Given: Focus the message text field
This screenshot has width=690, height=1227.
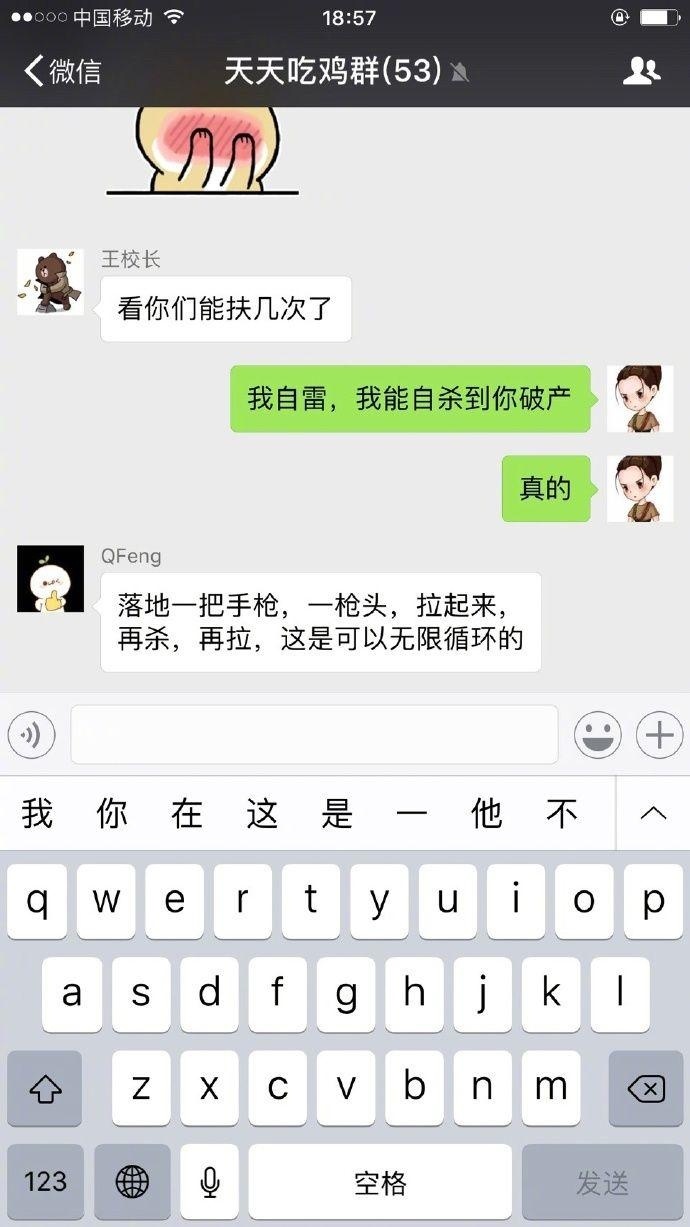Looking at the screenshot, I should [314, 735].
